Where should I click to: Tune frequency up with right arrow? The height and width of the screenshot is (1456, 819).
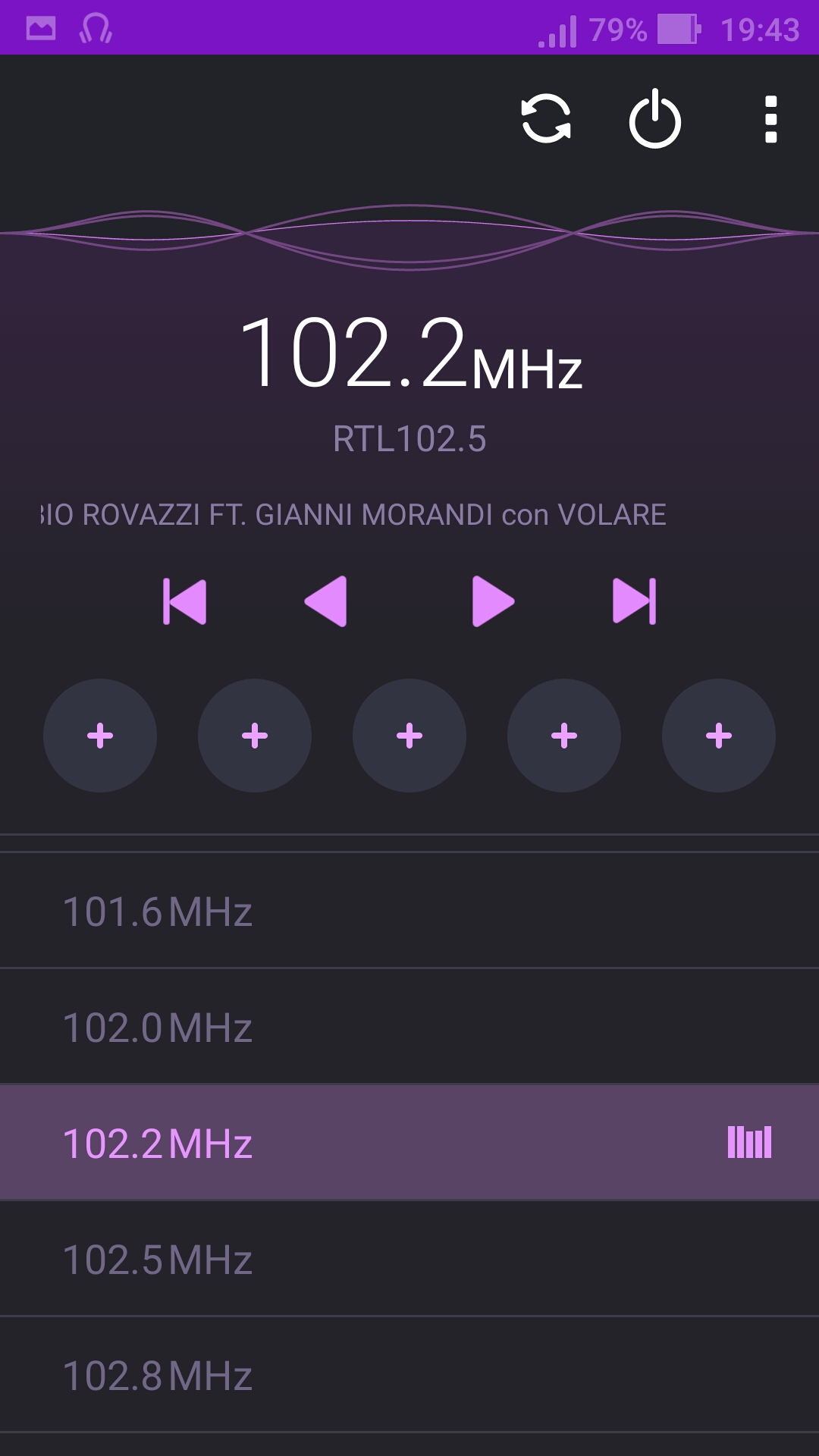tap(493, 601)
